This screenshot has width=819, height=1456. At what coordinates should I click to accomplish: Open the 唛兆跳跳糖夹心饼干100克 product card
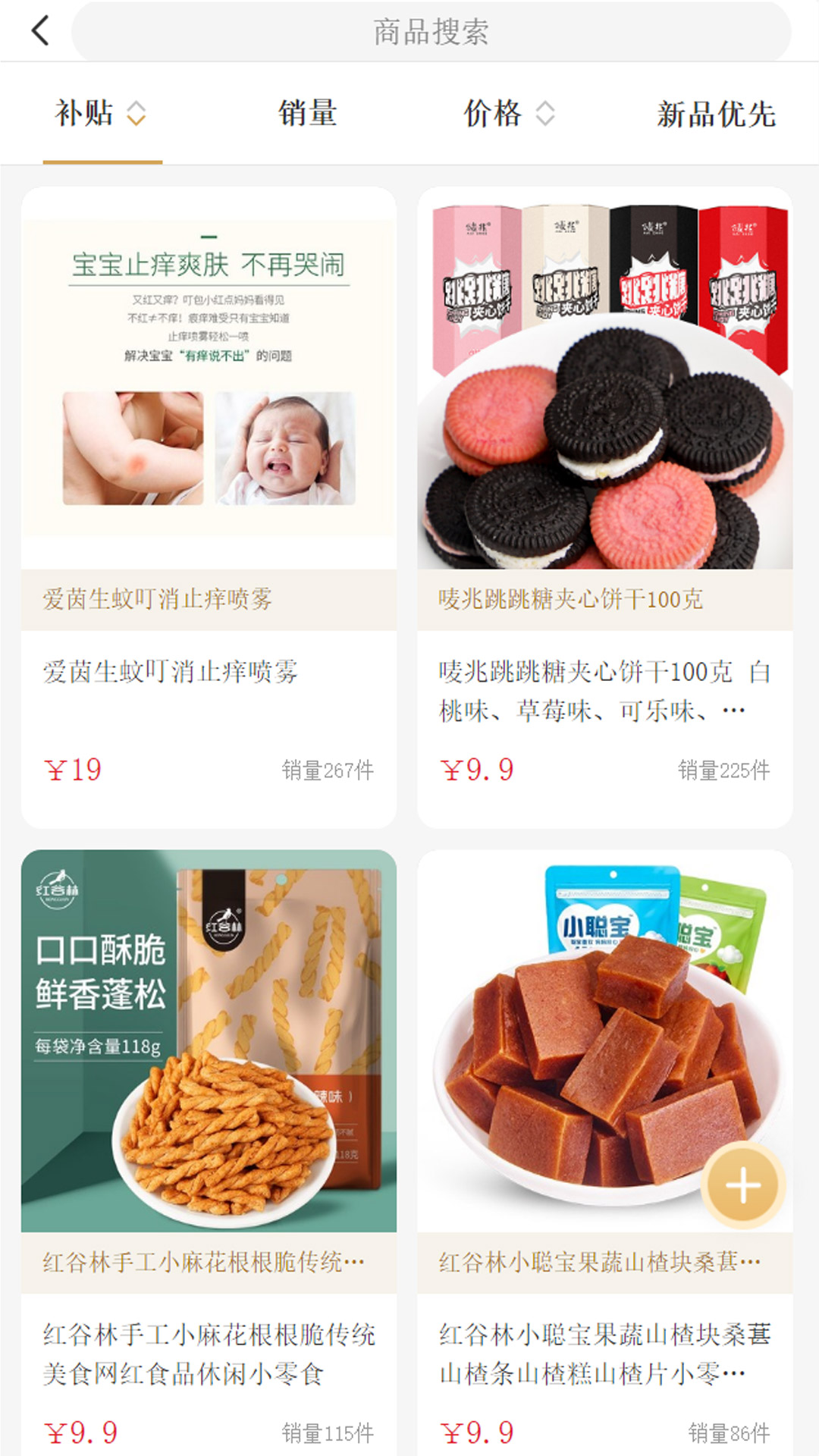[604, 507]
